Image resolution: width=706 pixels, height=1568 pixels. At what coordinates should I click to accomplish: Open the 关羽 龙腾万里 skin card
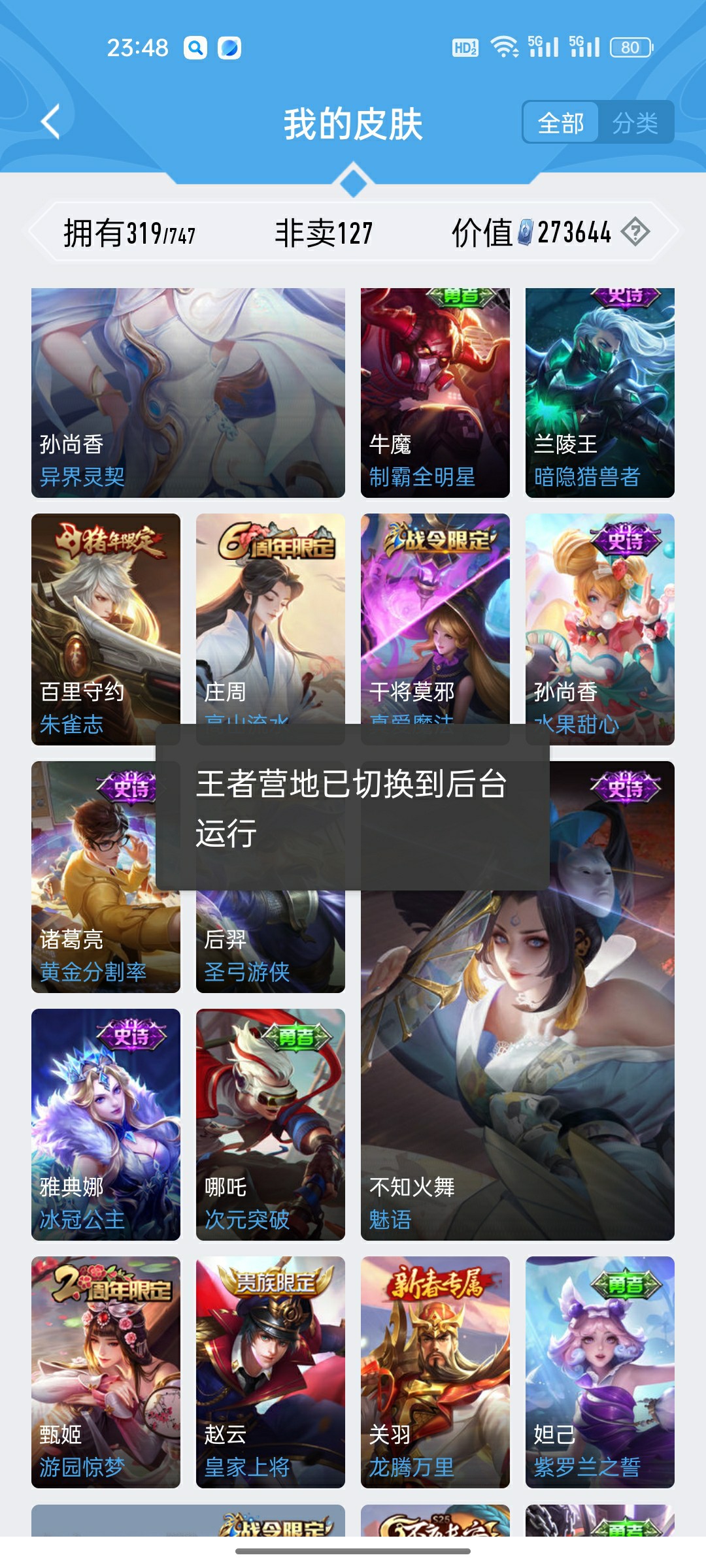435,1372
